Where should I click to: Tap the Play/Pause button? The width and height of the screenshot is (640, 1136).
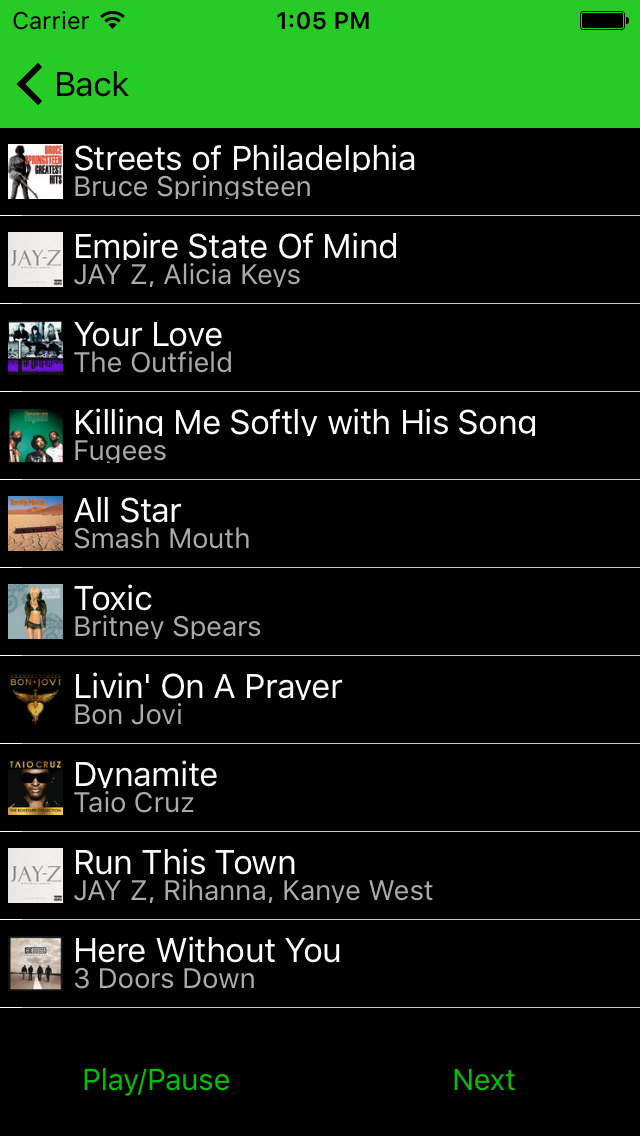click(156, 1080)
